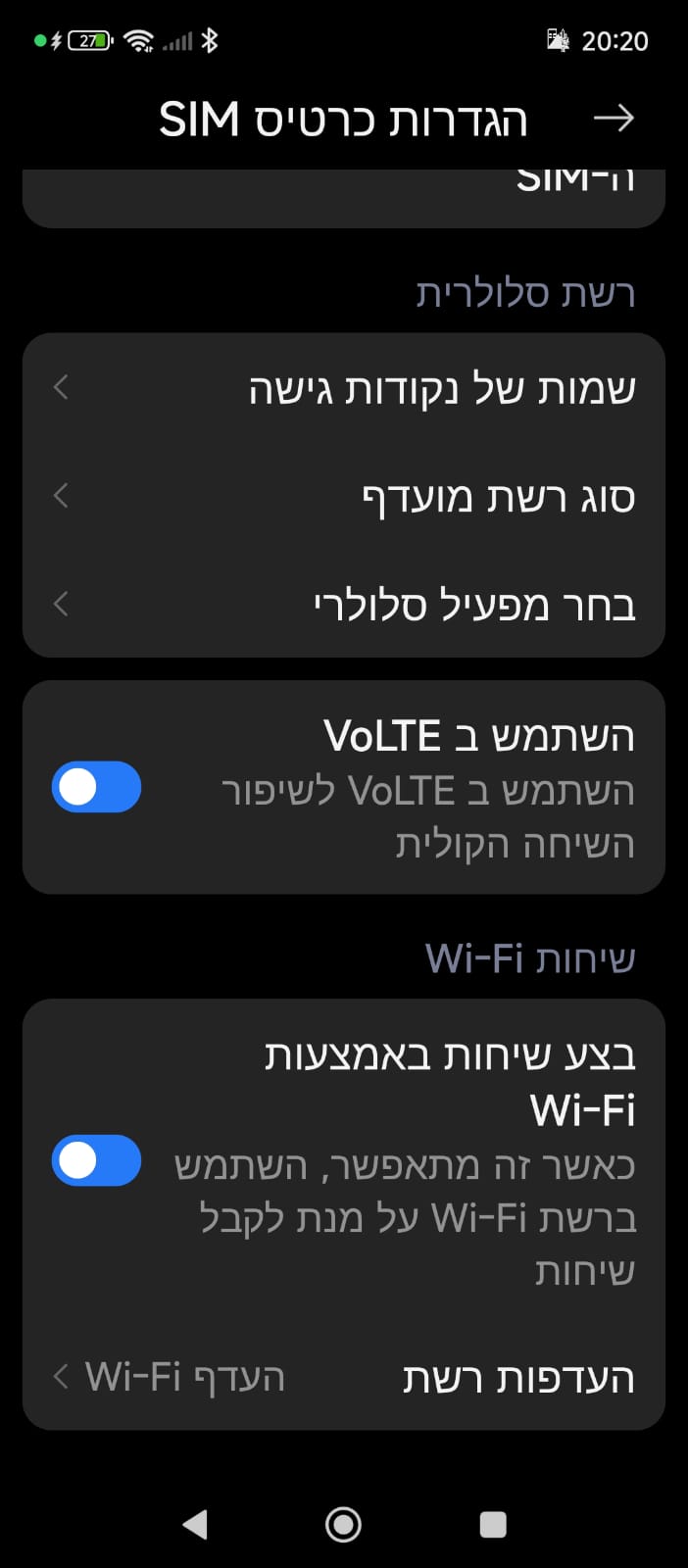688x1568 pixels.
Task: Tap the system home button
Action: (343, 1524)
